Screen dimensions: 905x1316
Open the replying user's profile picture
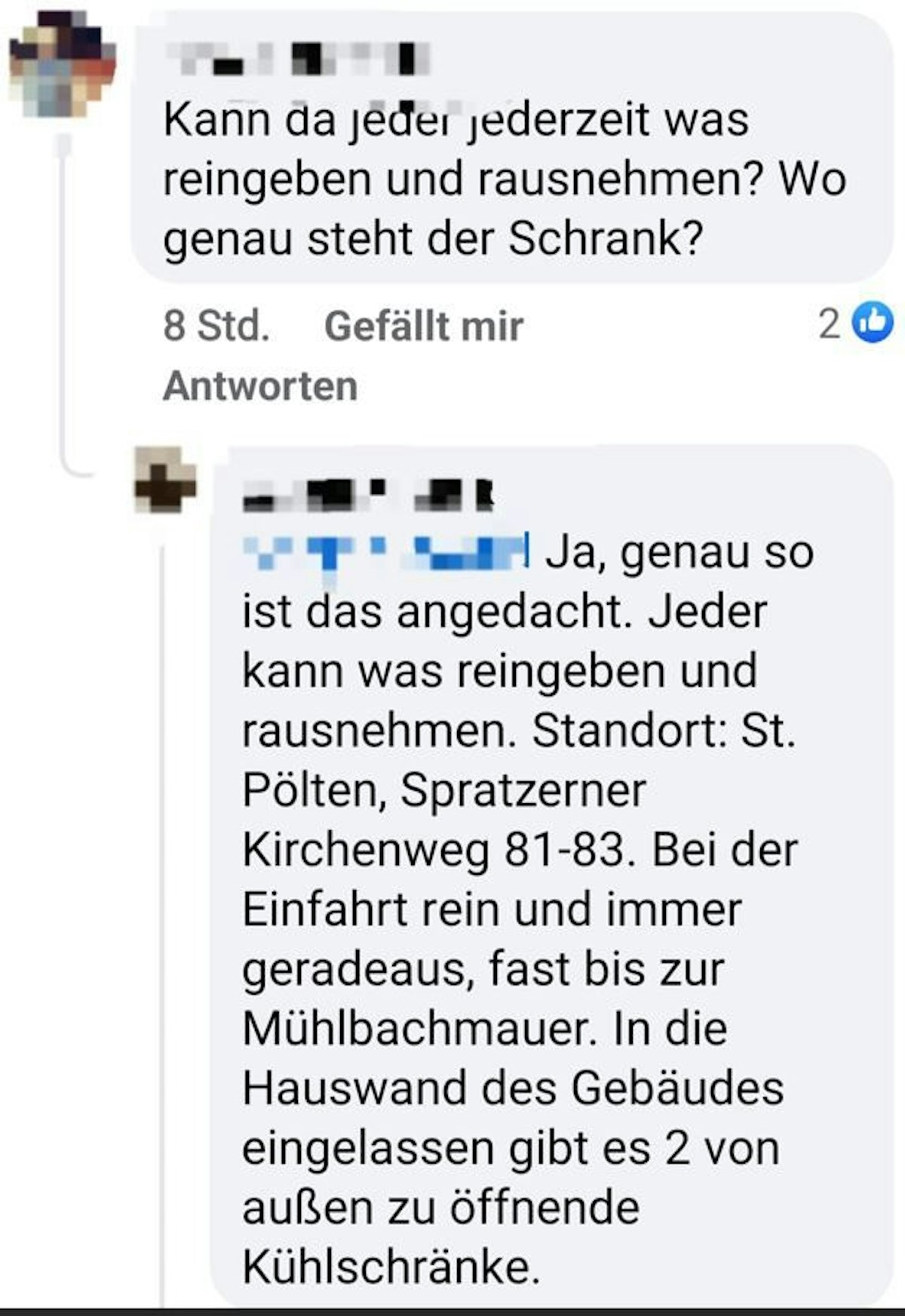(166, 480)
